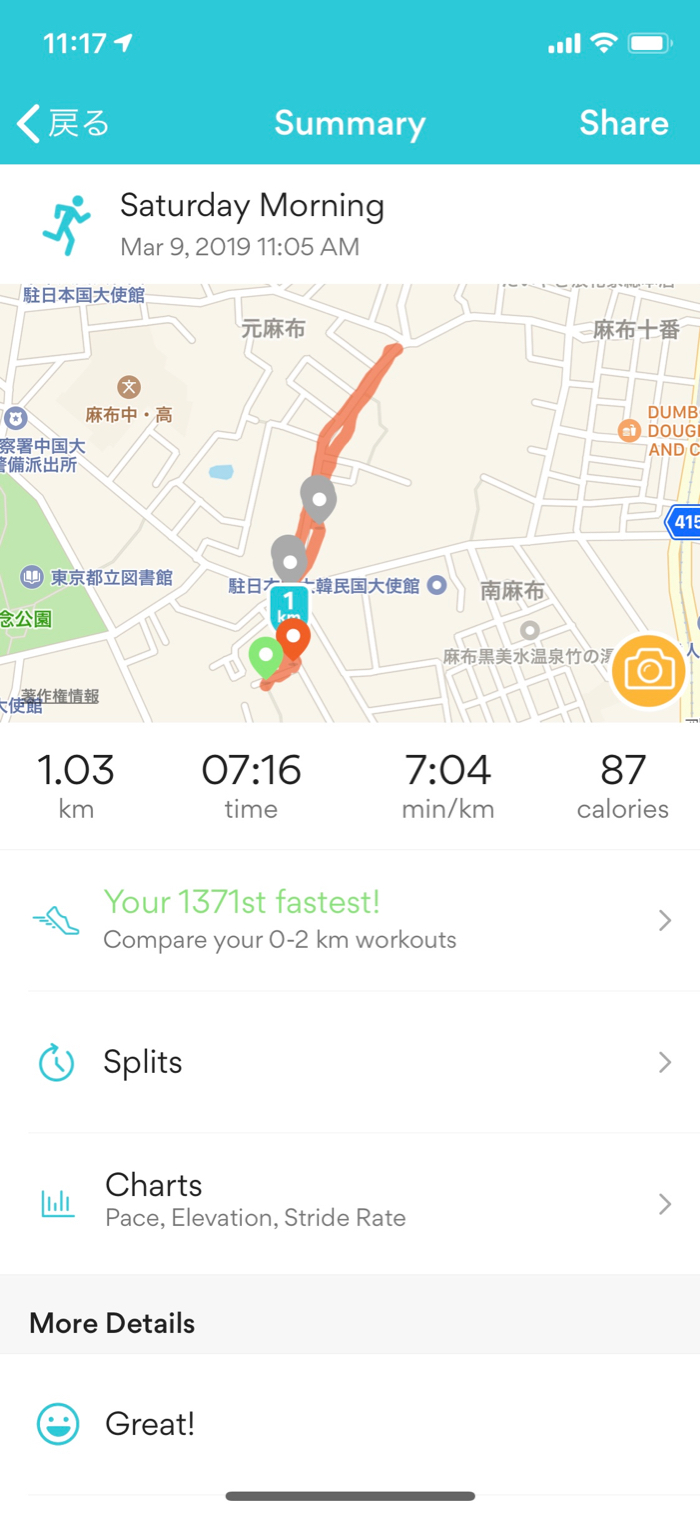Image resolution: width=700 pixels, height=1516 pixels.
Task: View Charts for pace and elevation
Action: pyautogui.click(x=350, y=1200)
